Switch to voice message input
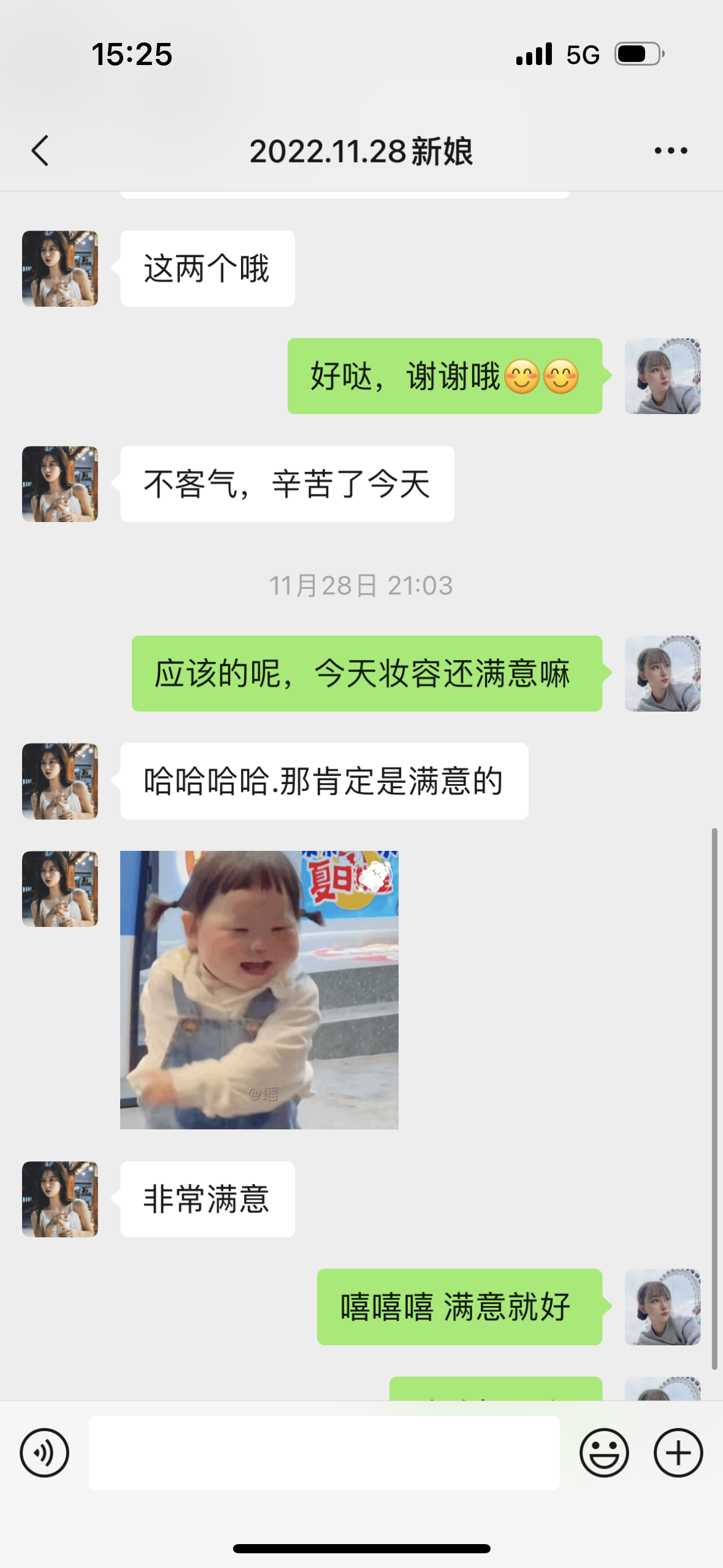Image resolution: width=723 pixels, height=1568 pixels. [44, 1453]
